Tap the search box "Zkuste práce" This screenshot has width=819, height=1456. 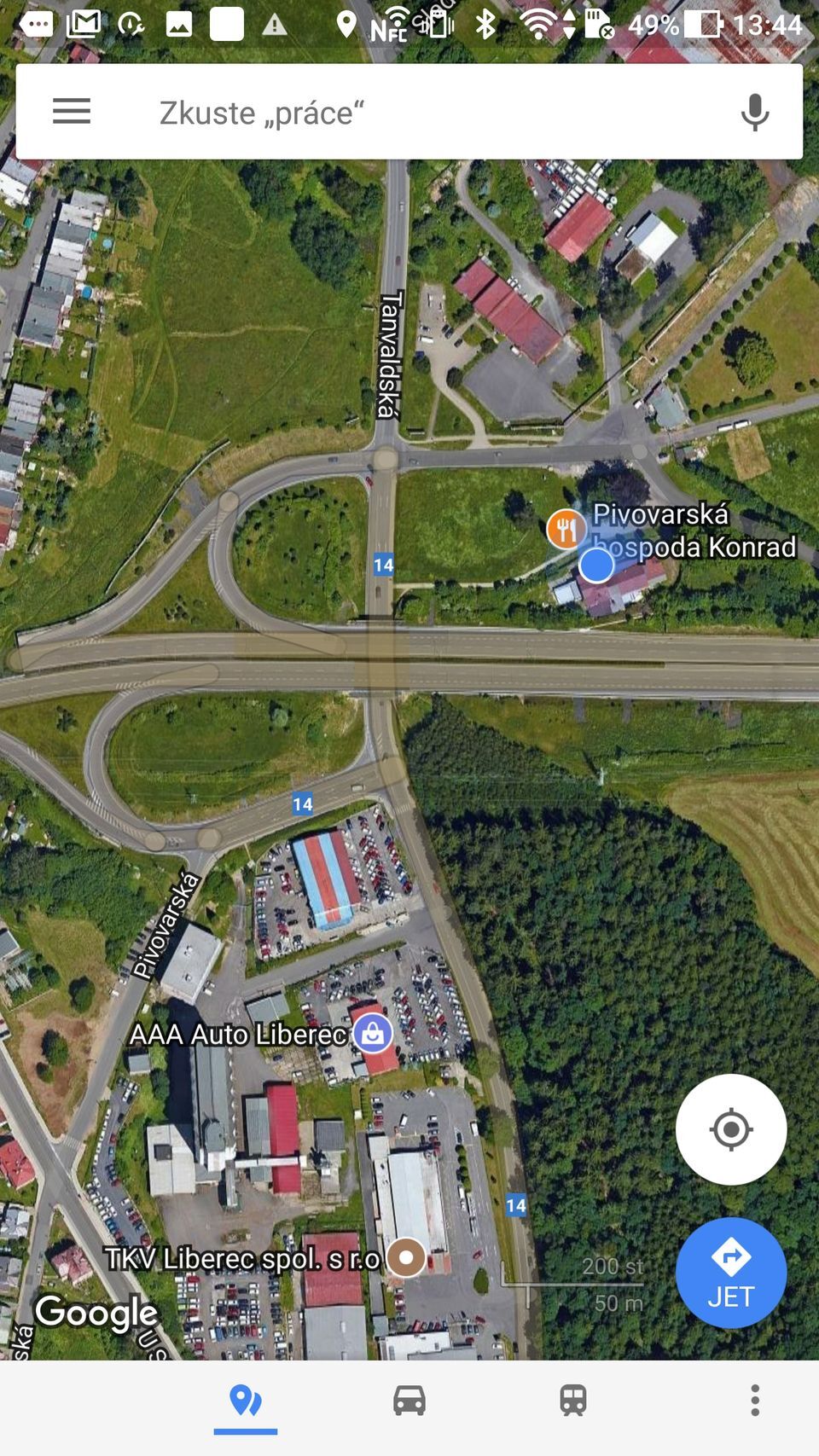click(x=409, y=113)
